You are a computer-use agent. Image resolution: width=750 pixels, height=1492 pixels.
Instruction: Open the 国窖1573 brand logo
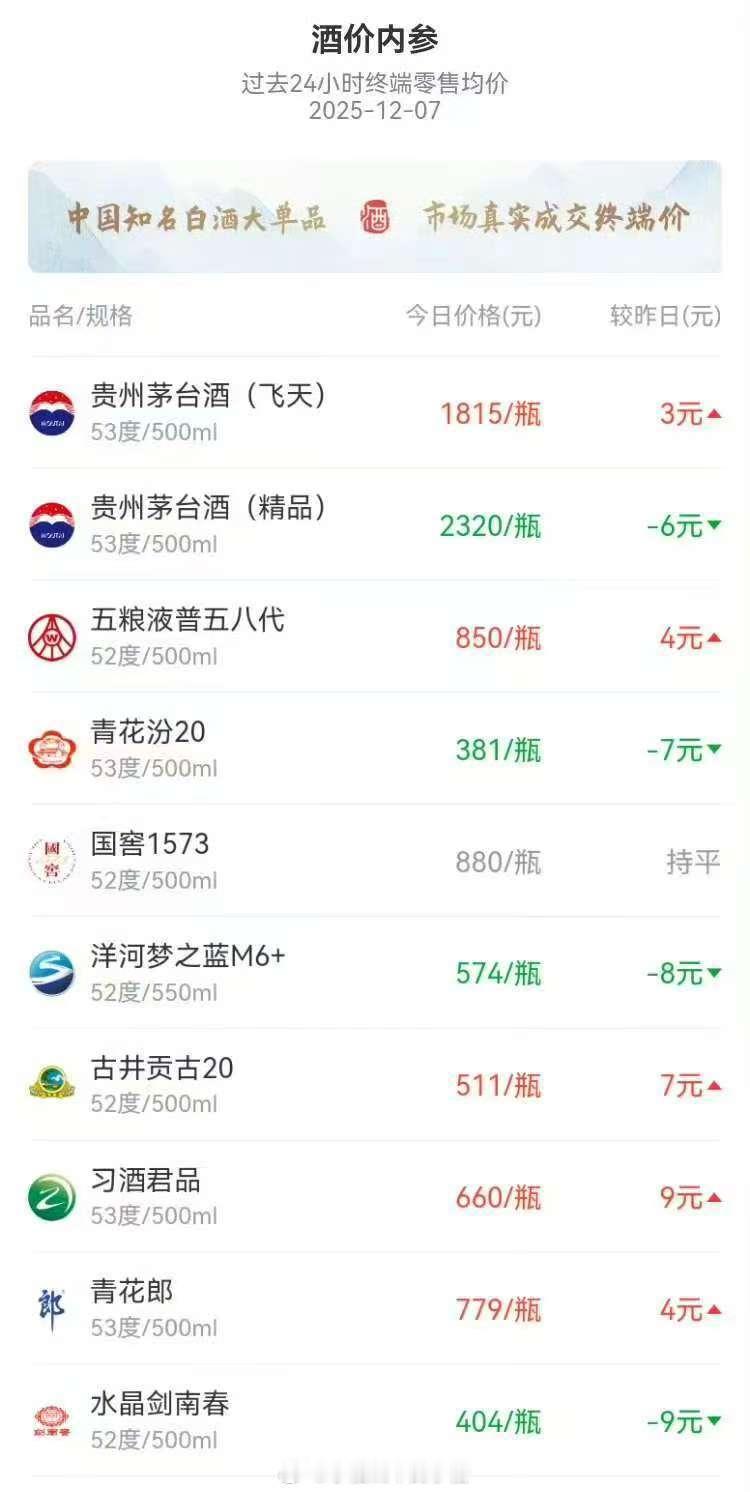[53, 858]
